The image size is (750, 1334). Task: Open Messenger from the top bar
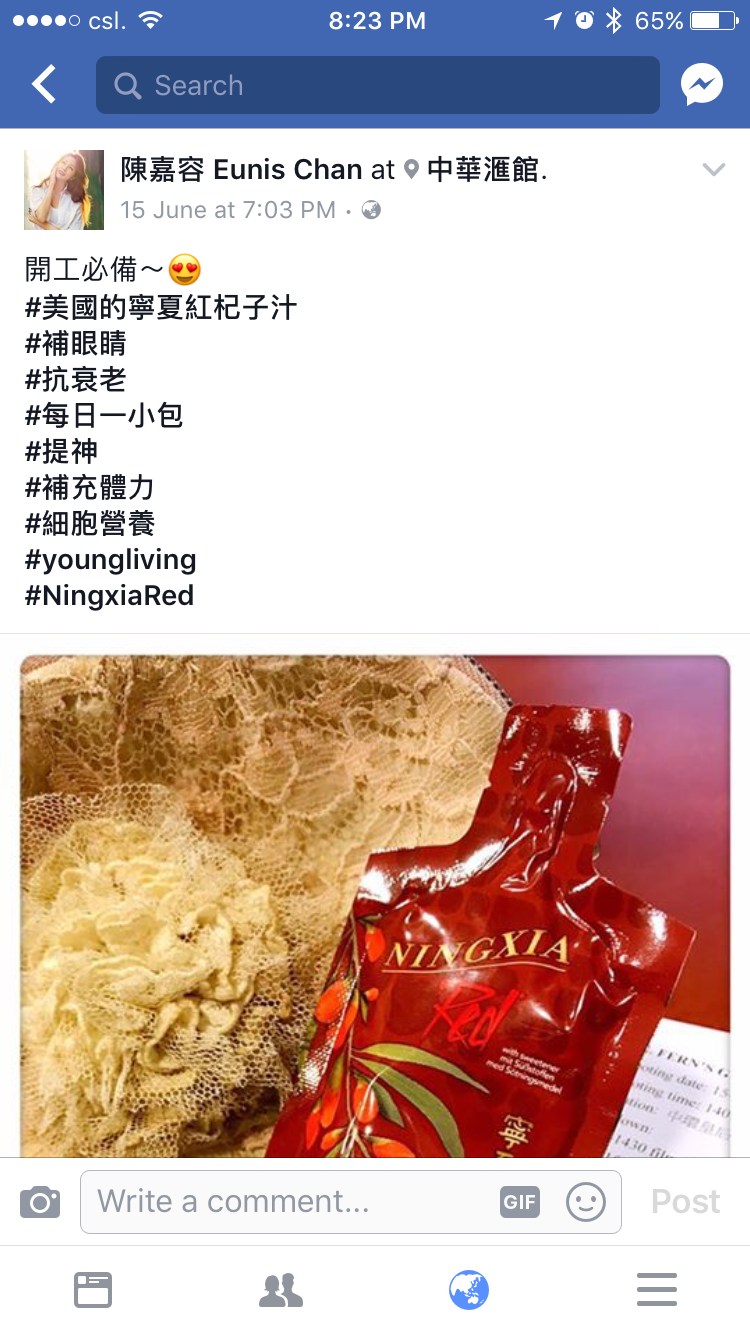point(702,85)
